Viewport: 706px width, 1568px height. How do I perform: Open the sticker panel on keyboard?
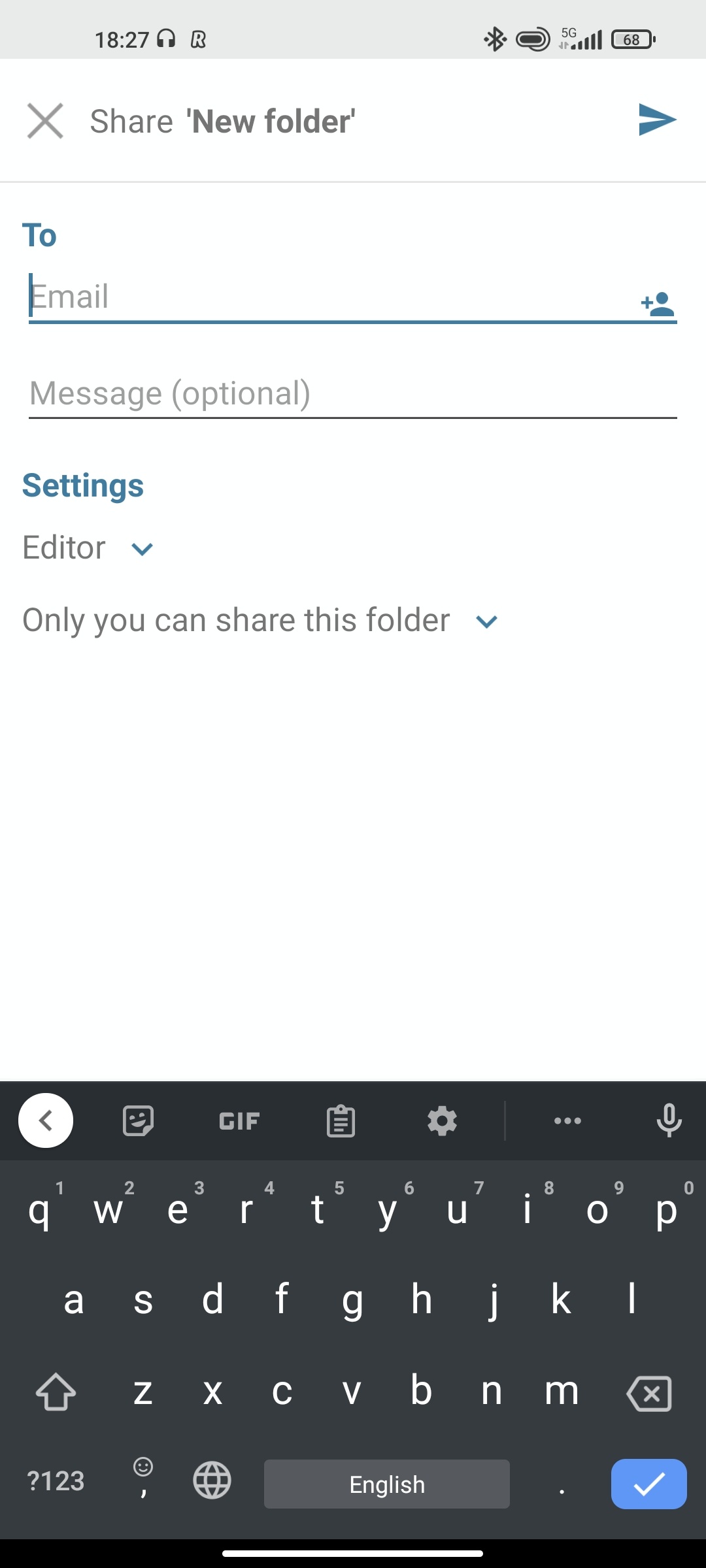(x=138, y=1121)
